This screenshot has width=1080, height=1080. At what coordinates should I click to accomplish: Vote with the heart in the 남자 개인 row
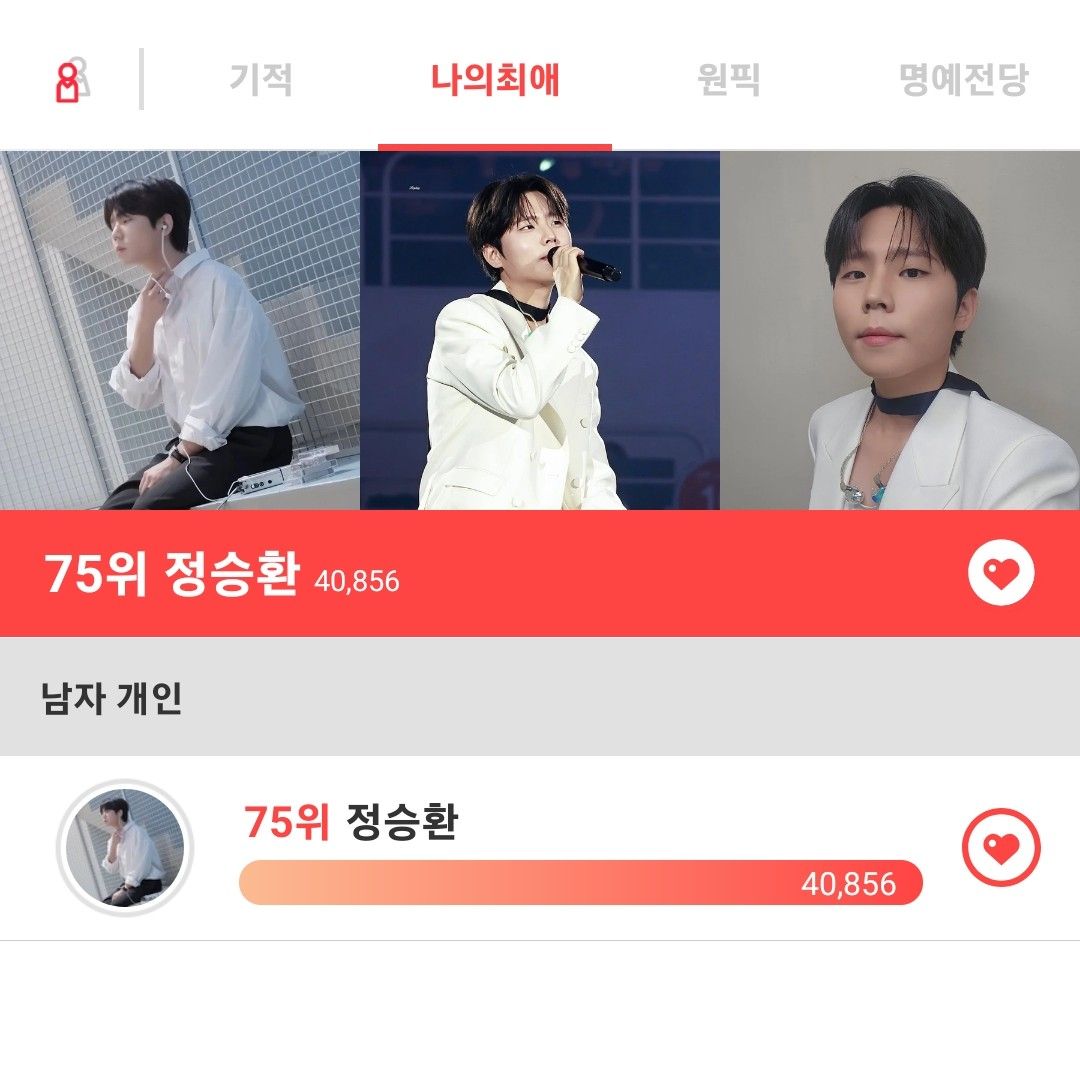tap(1001, 848)
